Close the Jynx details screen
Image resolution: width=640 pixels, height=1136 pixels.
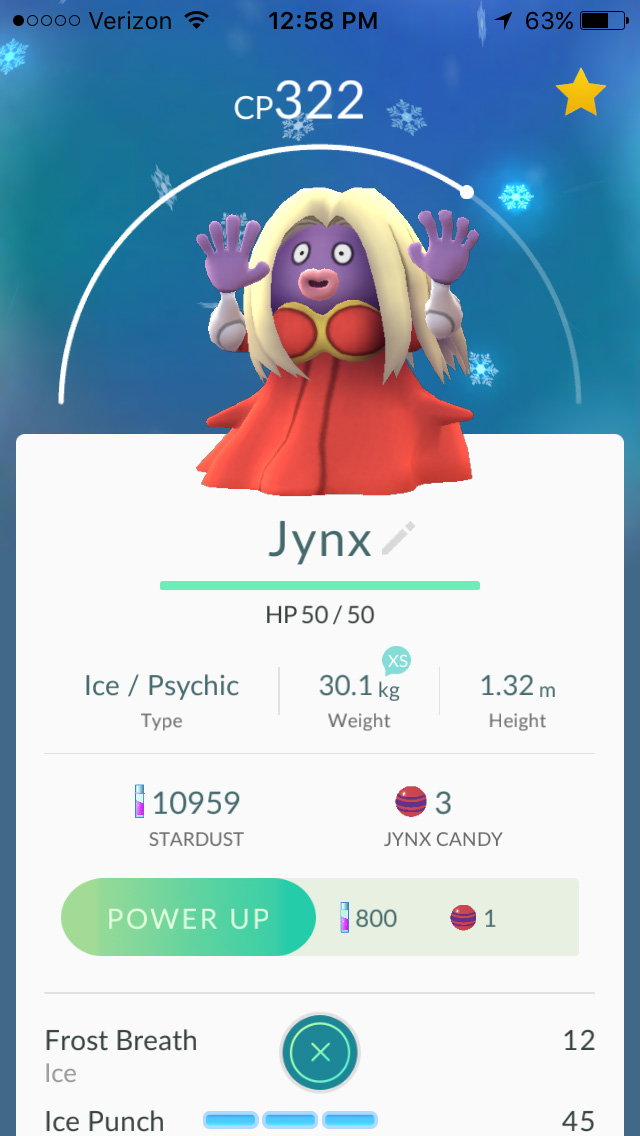click(x=319, y=1052)
